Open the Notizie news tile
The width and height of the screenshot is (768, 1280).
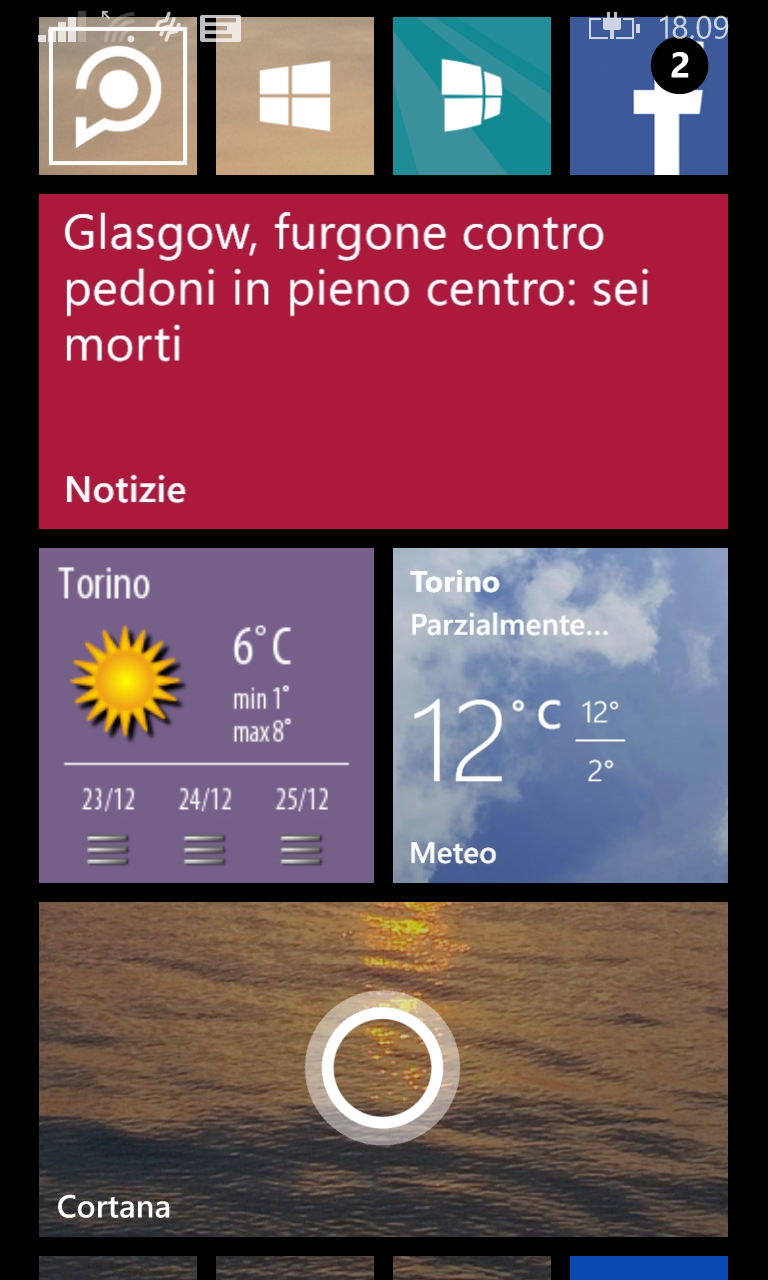[x=383, y=361]
